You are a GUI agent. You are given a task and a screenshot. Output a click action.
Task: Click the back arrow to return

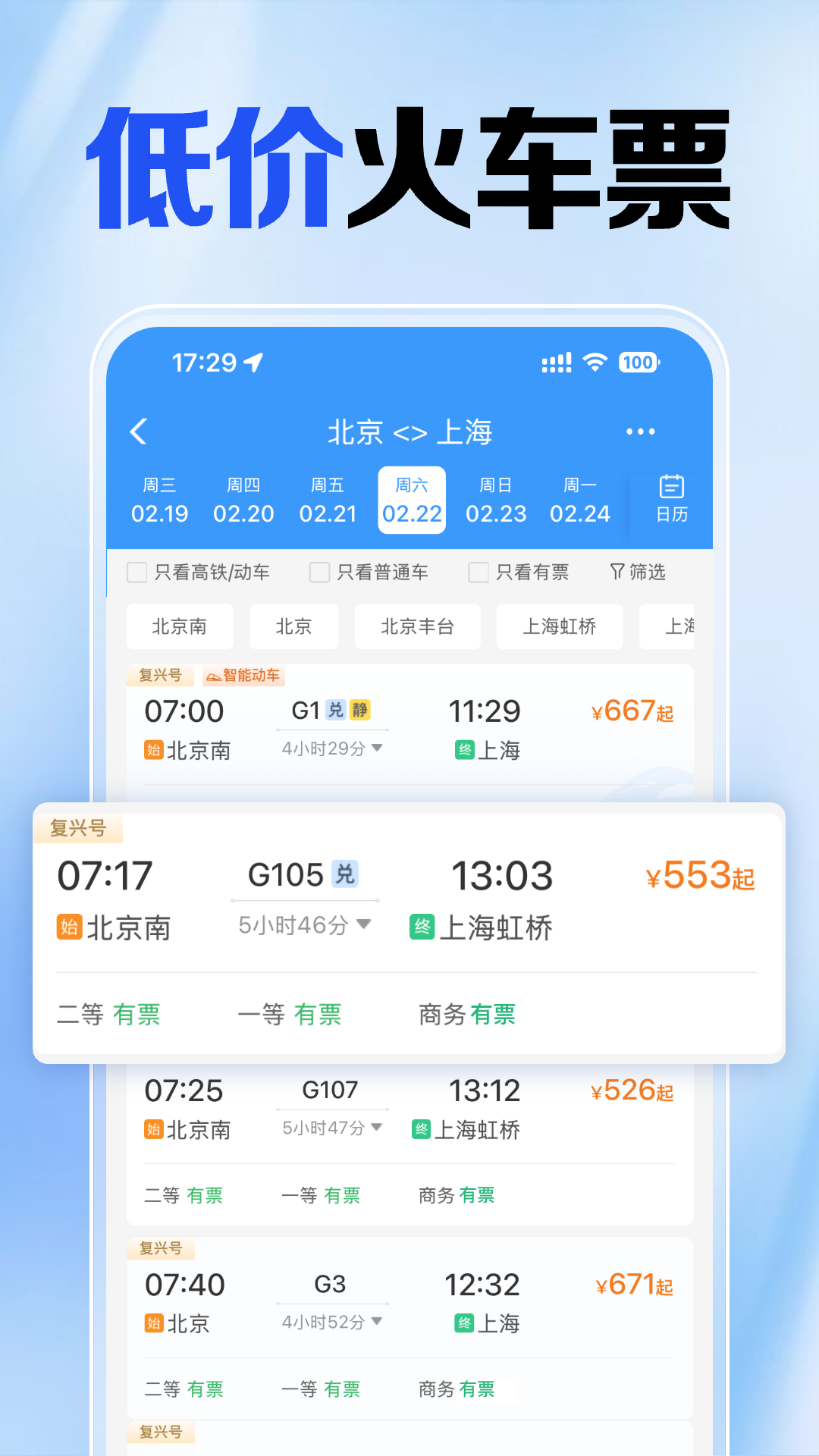pos(139,430)
